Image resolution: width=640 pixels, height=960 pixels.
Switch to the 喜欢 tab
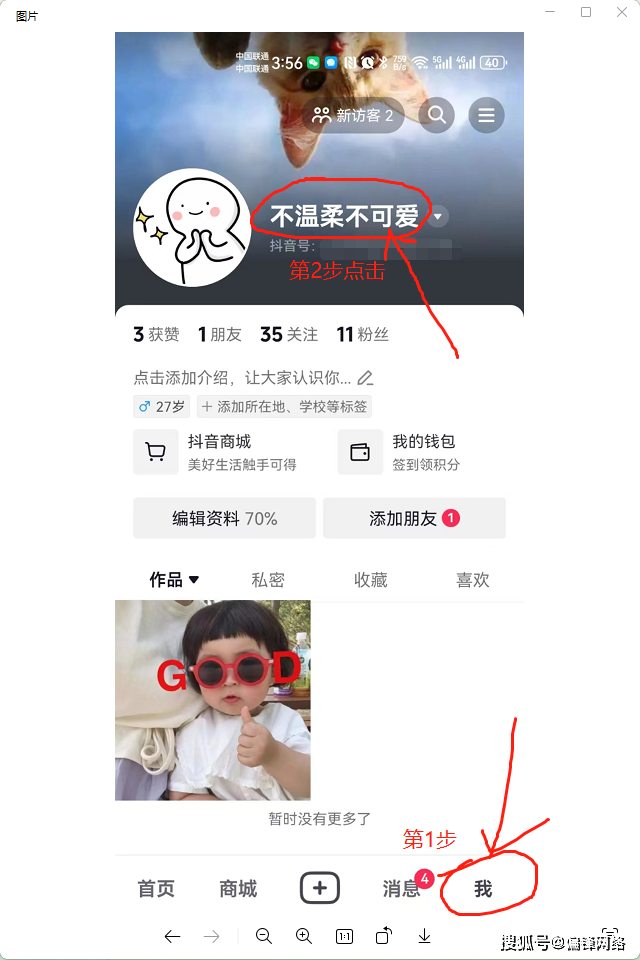point(472,580)
